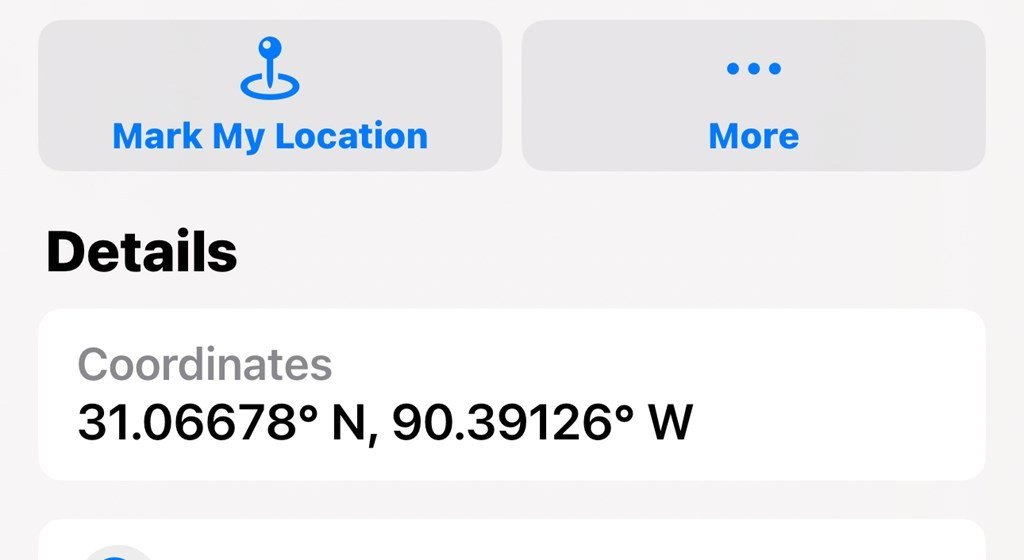Open the More options button
The height and width of the screenshot is (560, 1024).
[x=753, y=97]
